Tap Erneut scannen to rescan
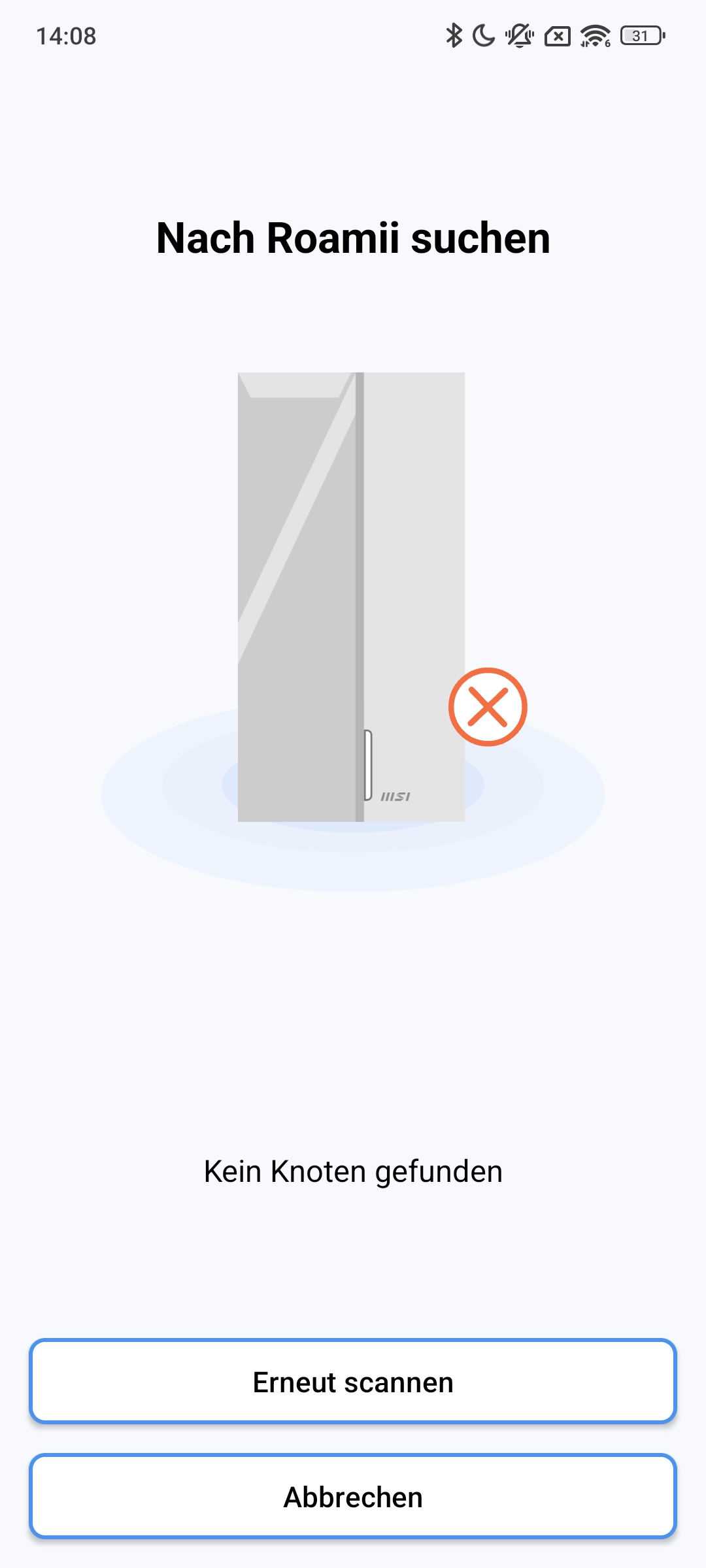706x1568 pixels. pyautogui.click(x=353, y=1382)
